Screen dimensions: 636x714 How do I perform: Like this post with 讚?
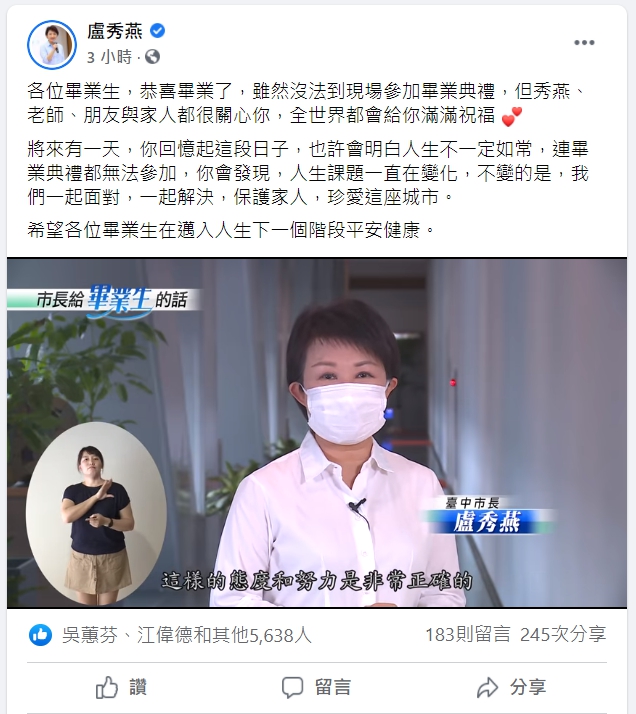[122, 687]
